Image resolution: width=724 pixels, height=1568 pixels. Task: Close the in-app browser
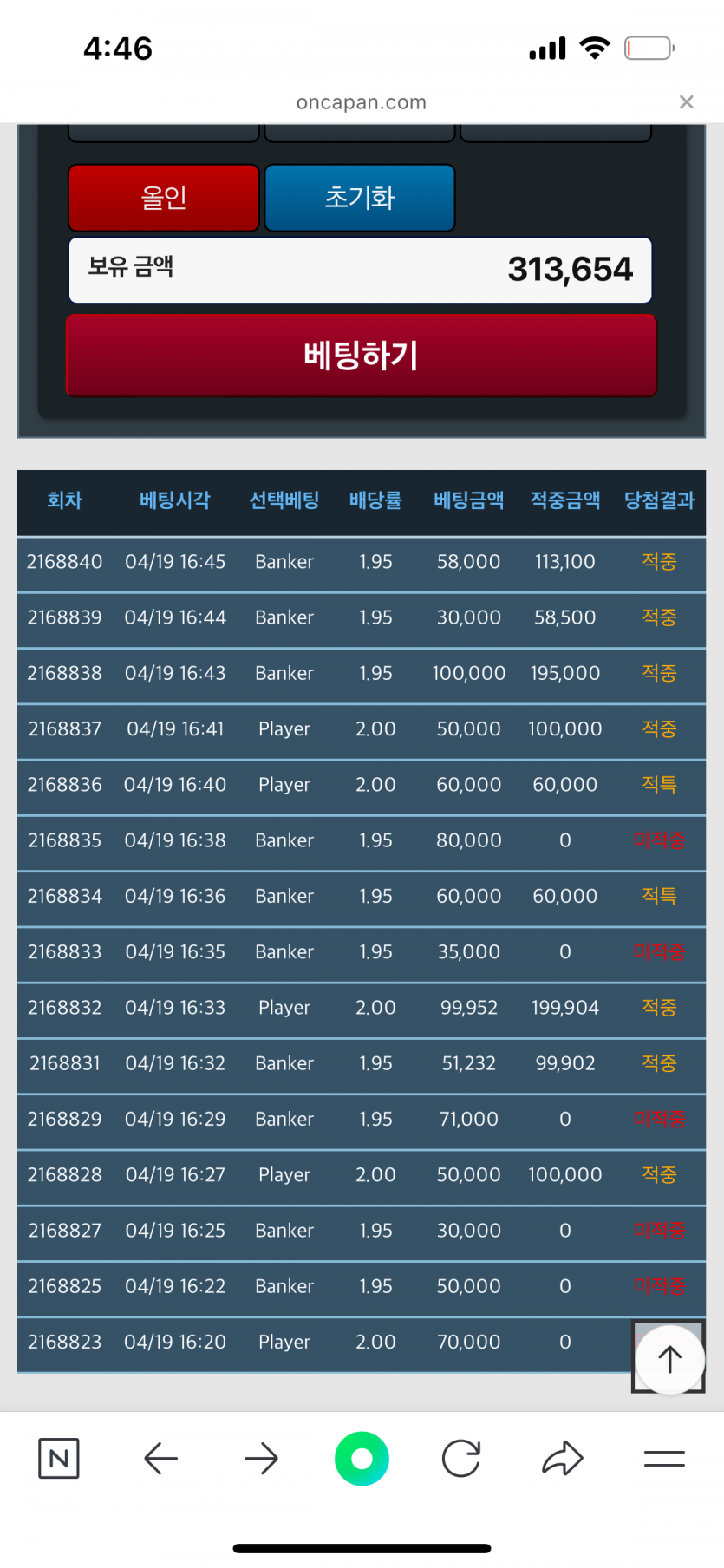point(687,102)
